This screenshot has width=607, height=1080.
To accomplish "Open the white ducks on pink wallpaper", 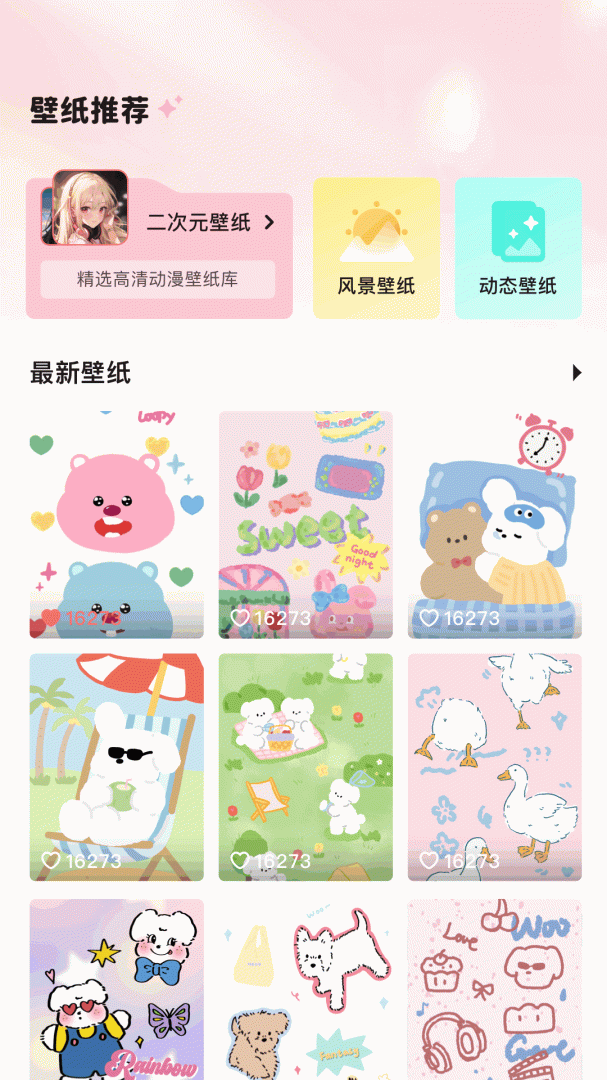I will pos(494,755).
